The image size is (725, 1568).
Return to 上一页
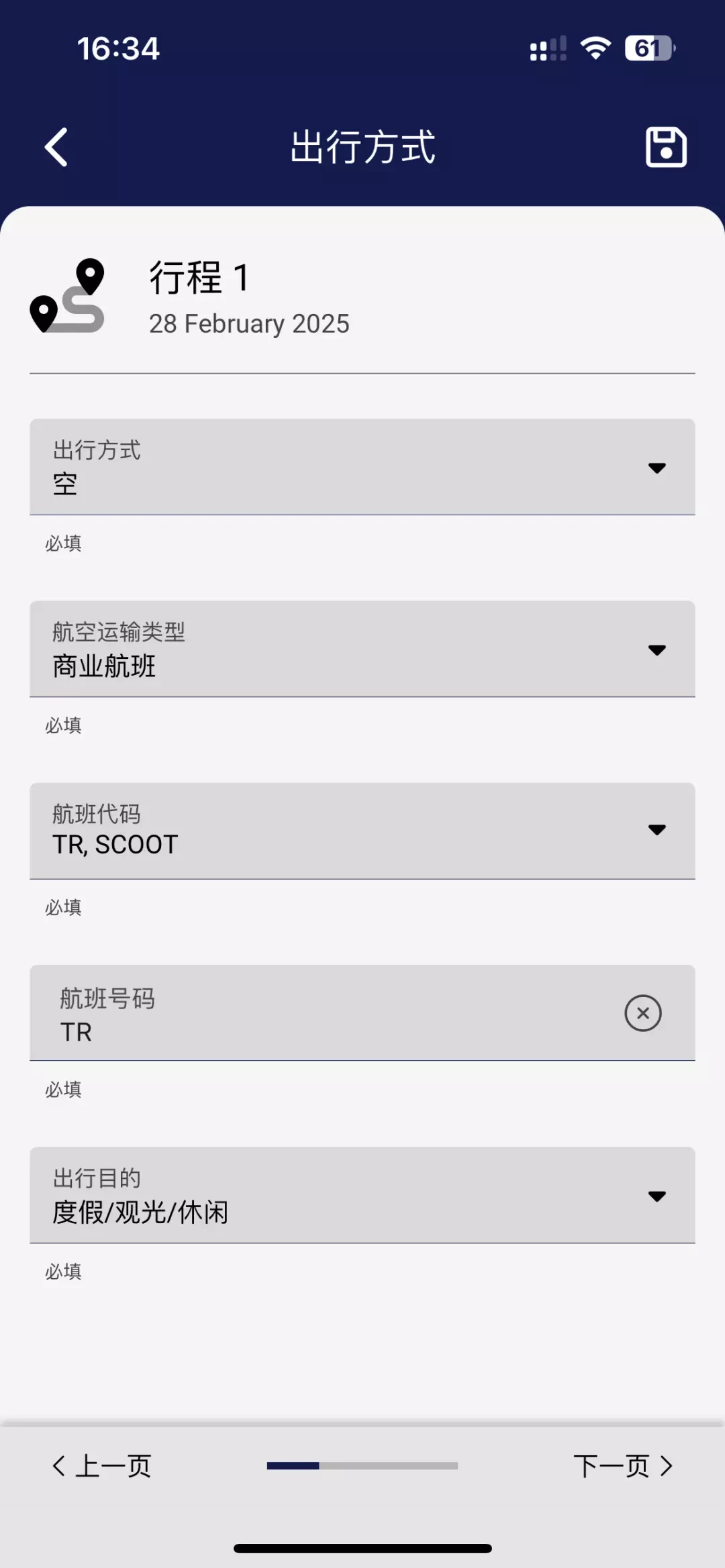point(102,1466)
